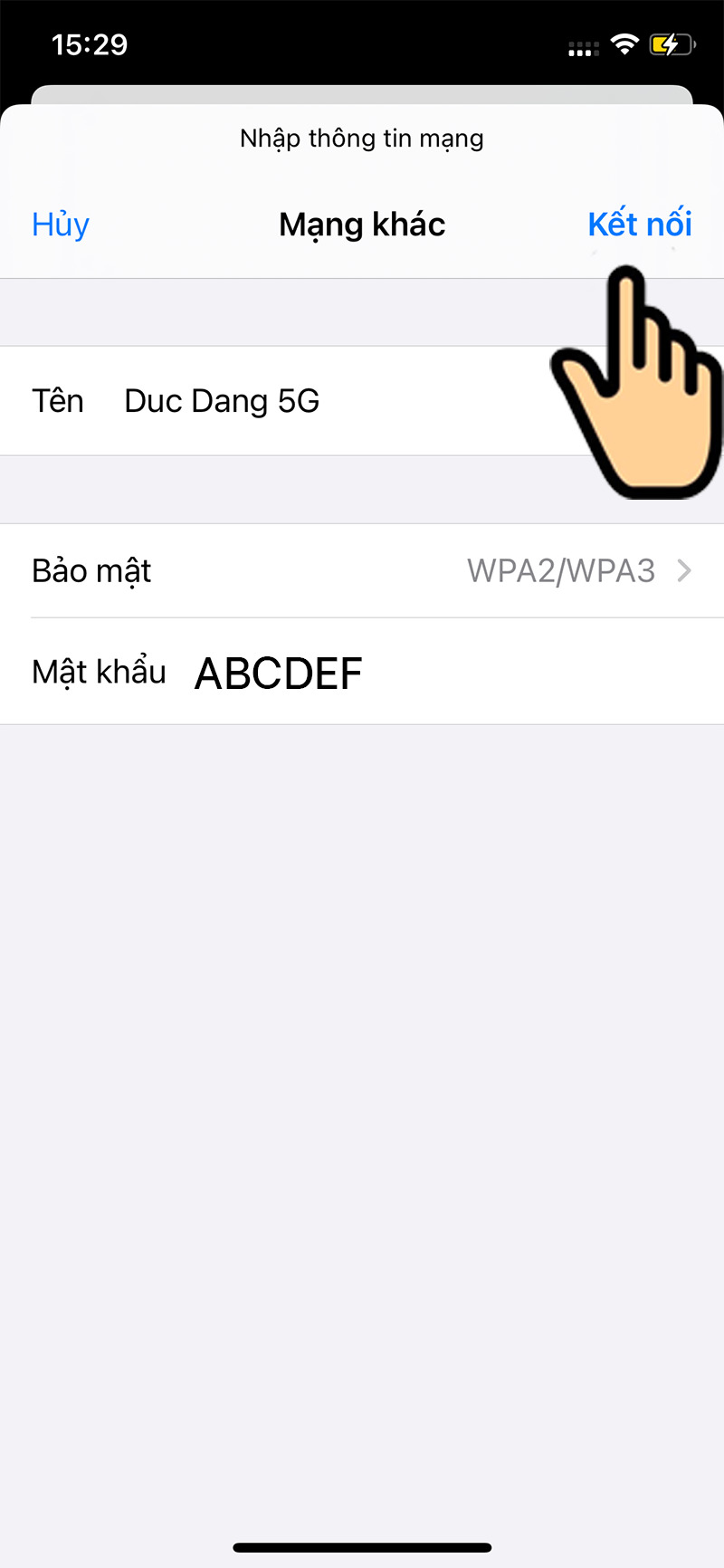Focus the Mật khẩu password field
The image size is (724, 1568).
tap(362, 673)
